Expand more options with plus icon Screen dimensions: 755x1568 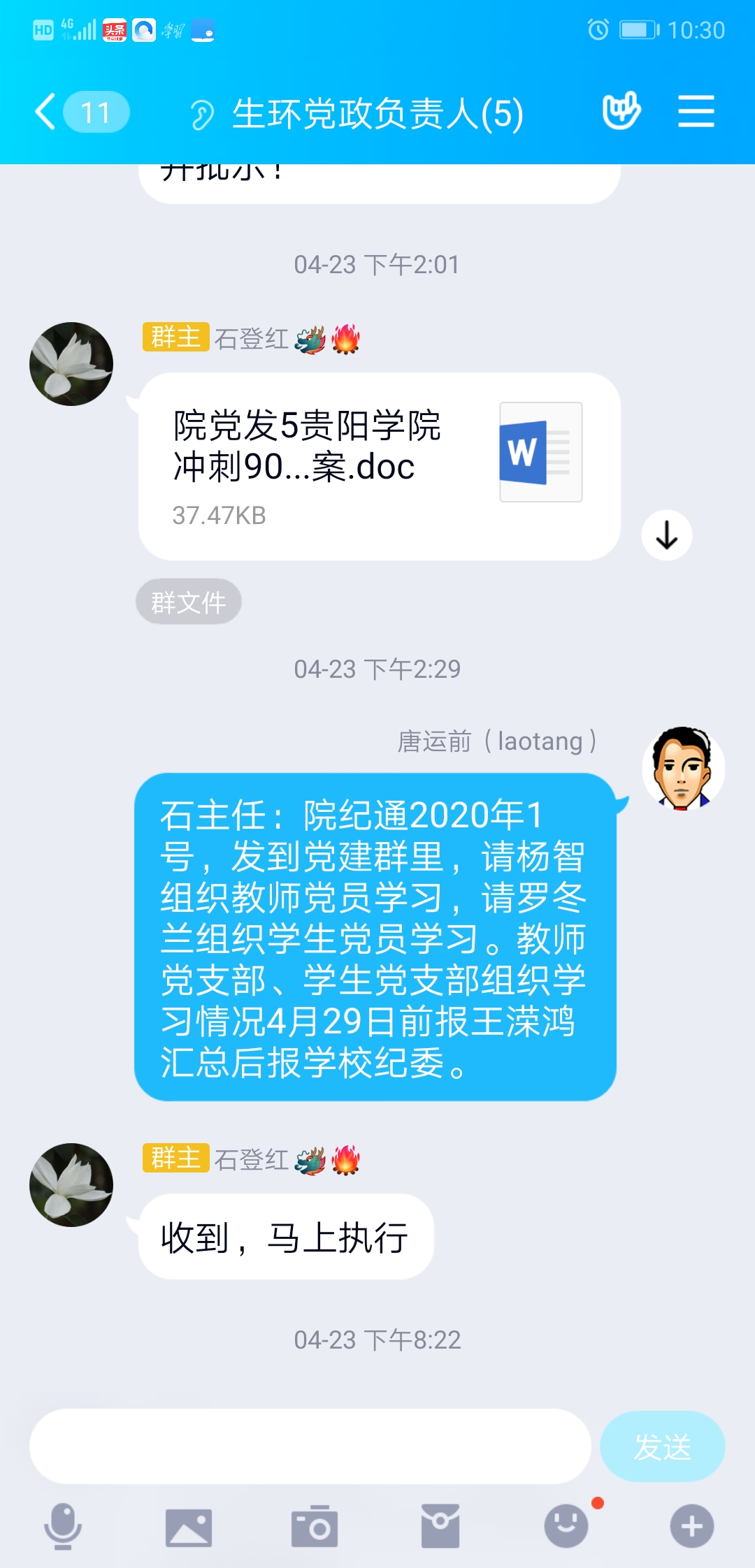pos(691,1526)
